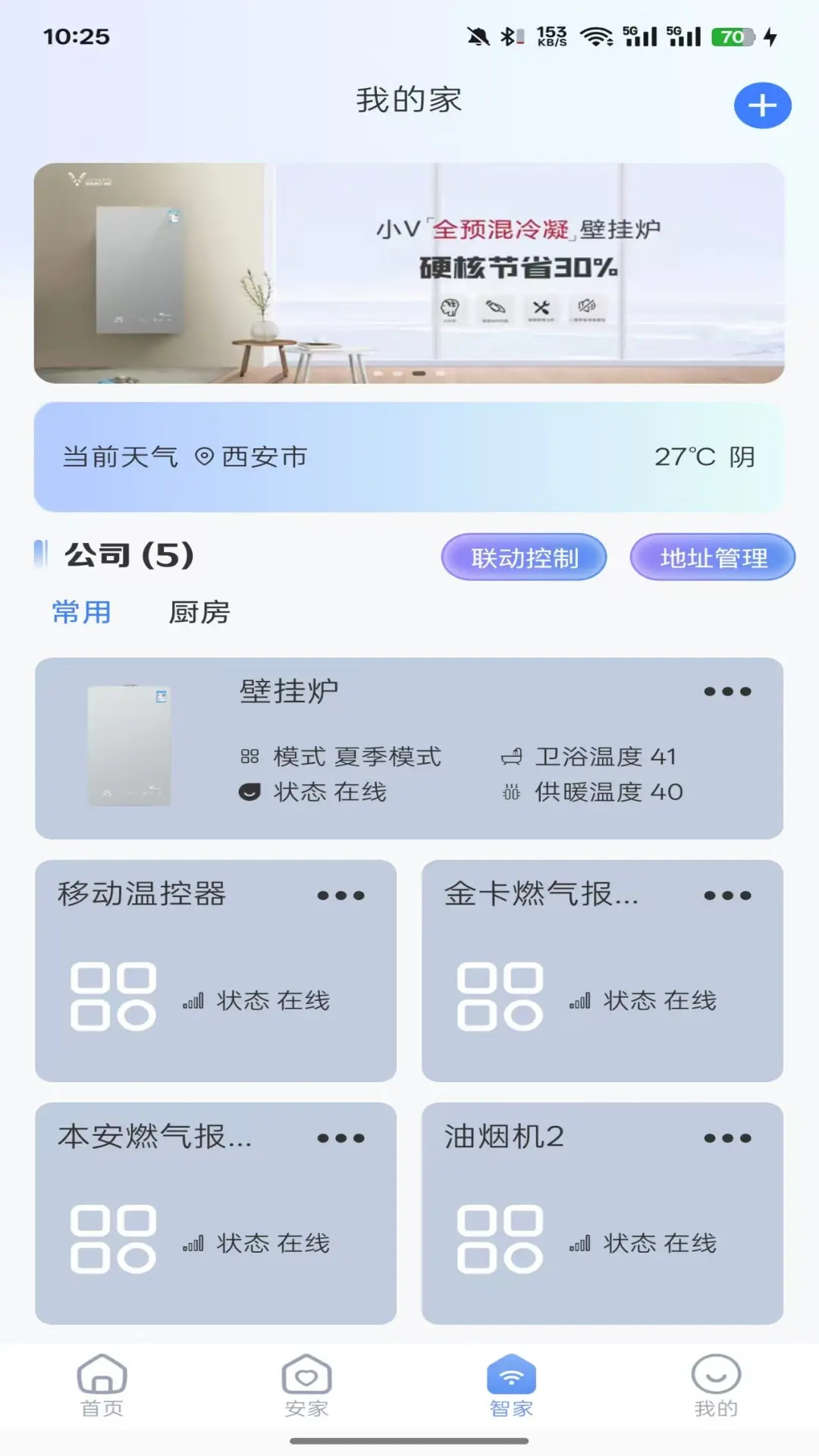
Task: Open the menu on 本安燃气报 card
Action: pos(340,1137)
